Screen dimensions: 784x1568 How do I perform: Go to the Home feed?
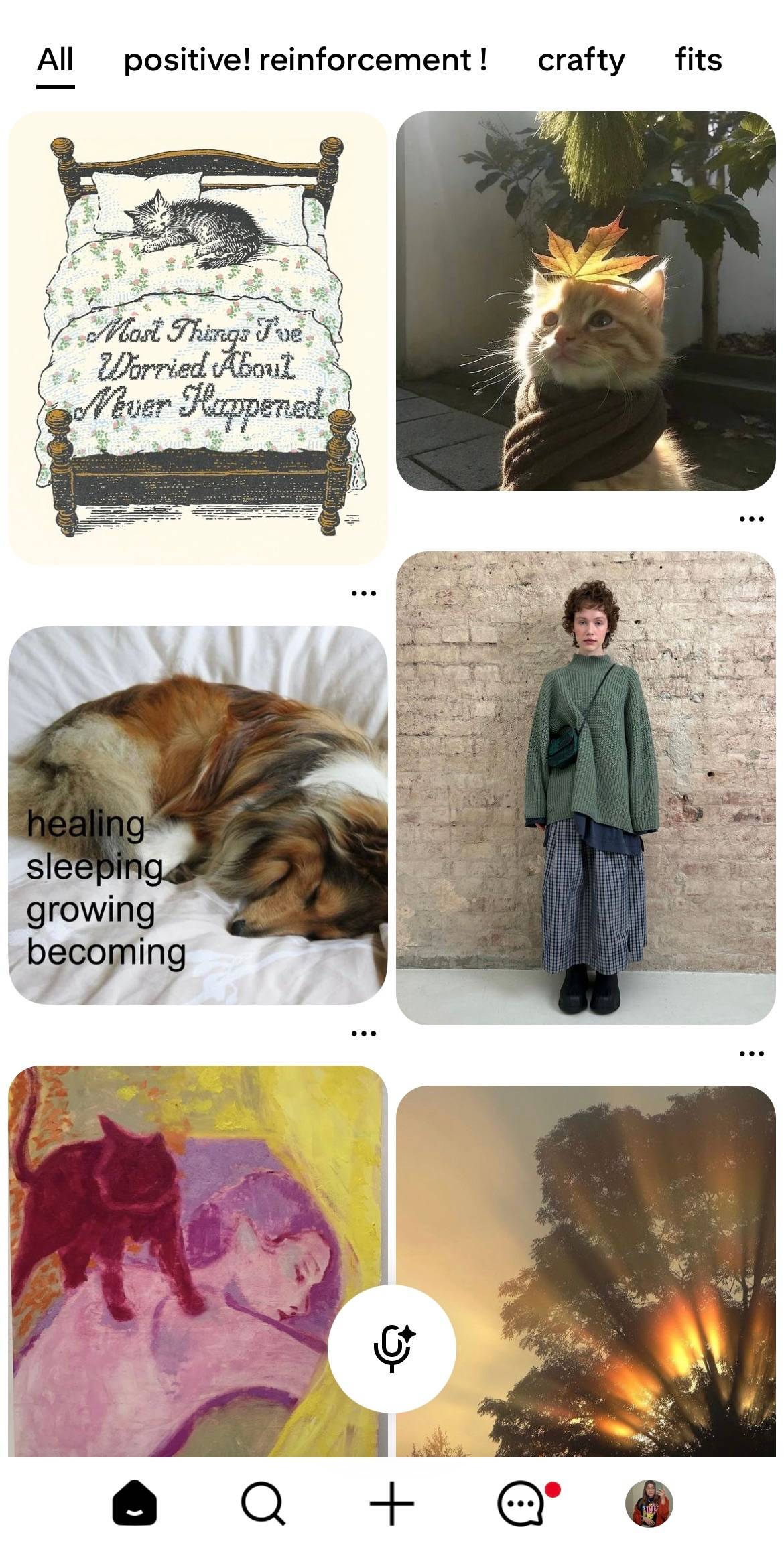[x=135, y=1504]
